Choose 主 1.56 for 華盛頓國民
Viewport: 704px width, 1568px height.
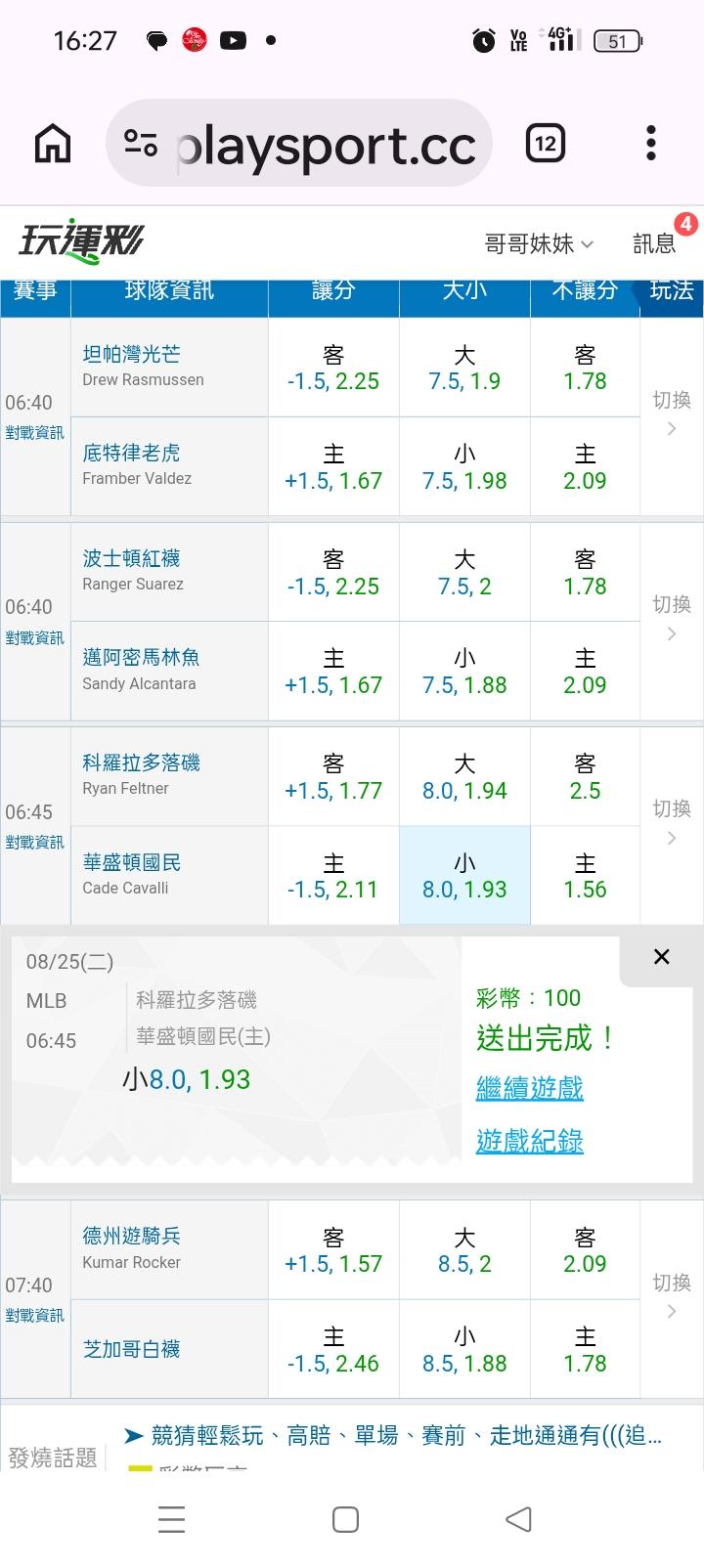[x=585, y=876]
